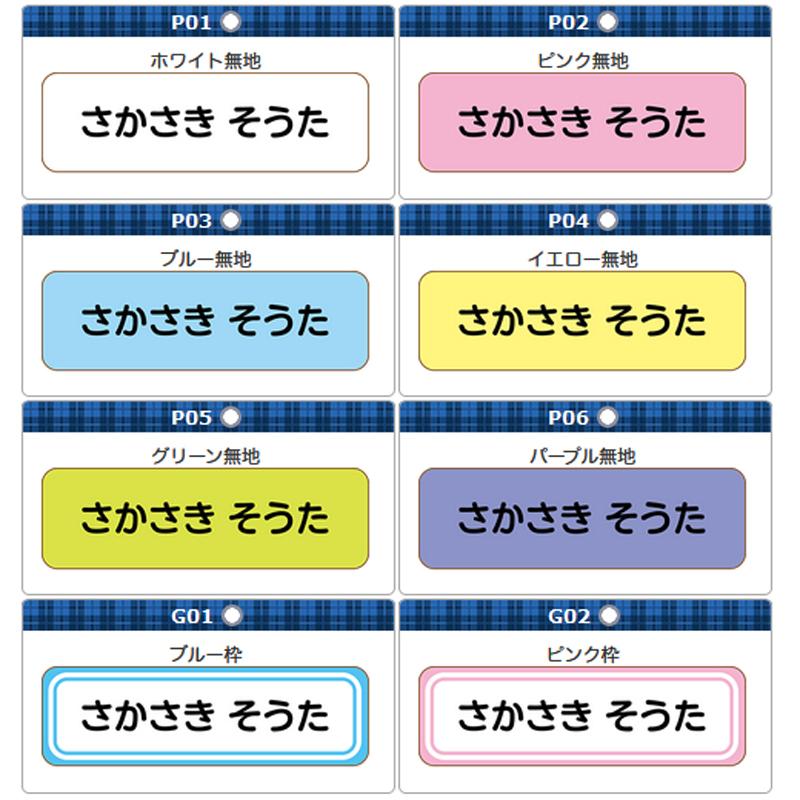Select the P01 ホワイト無地 radio button
This screenshot has width=800, height=800.
coord(231,22)
